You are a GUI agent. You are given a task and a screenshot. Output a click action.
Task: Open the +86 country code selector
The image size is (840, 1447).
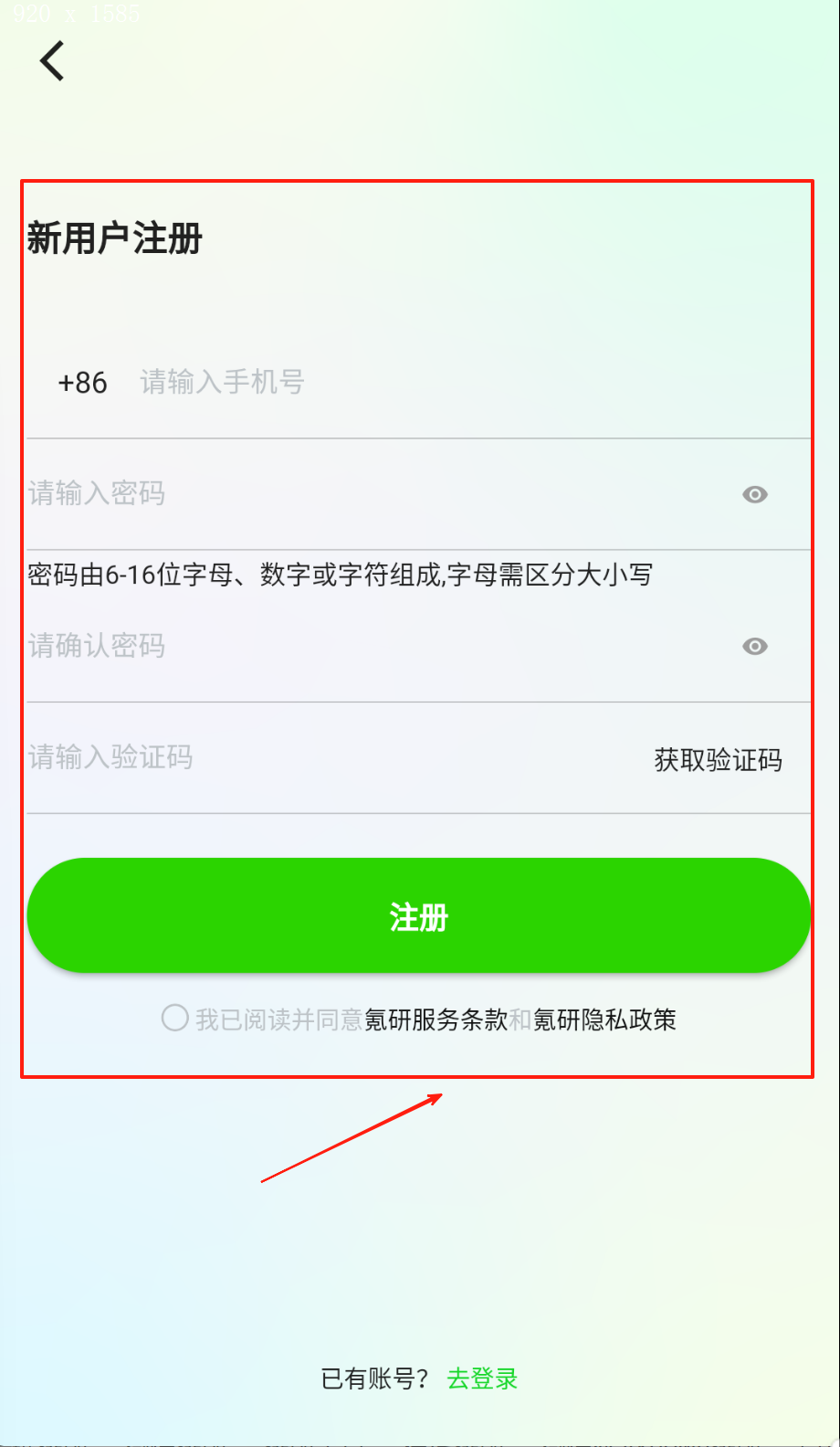click(82, 383)
